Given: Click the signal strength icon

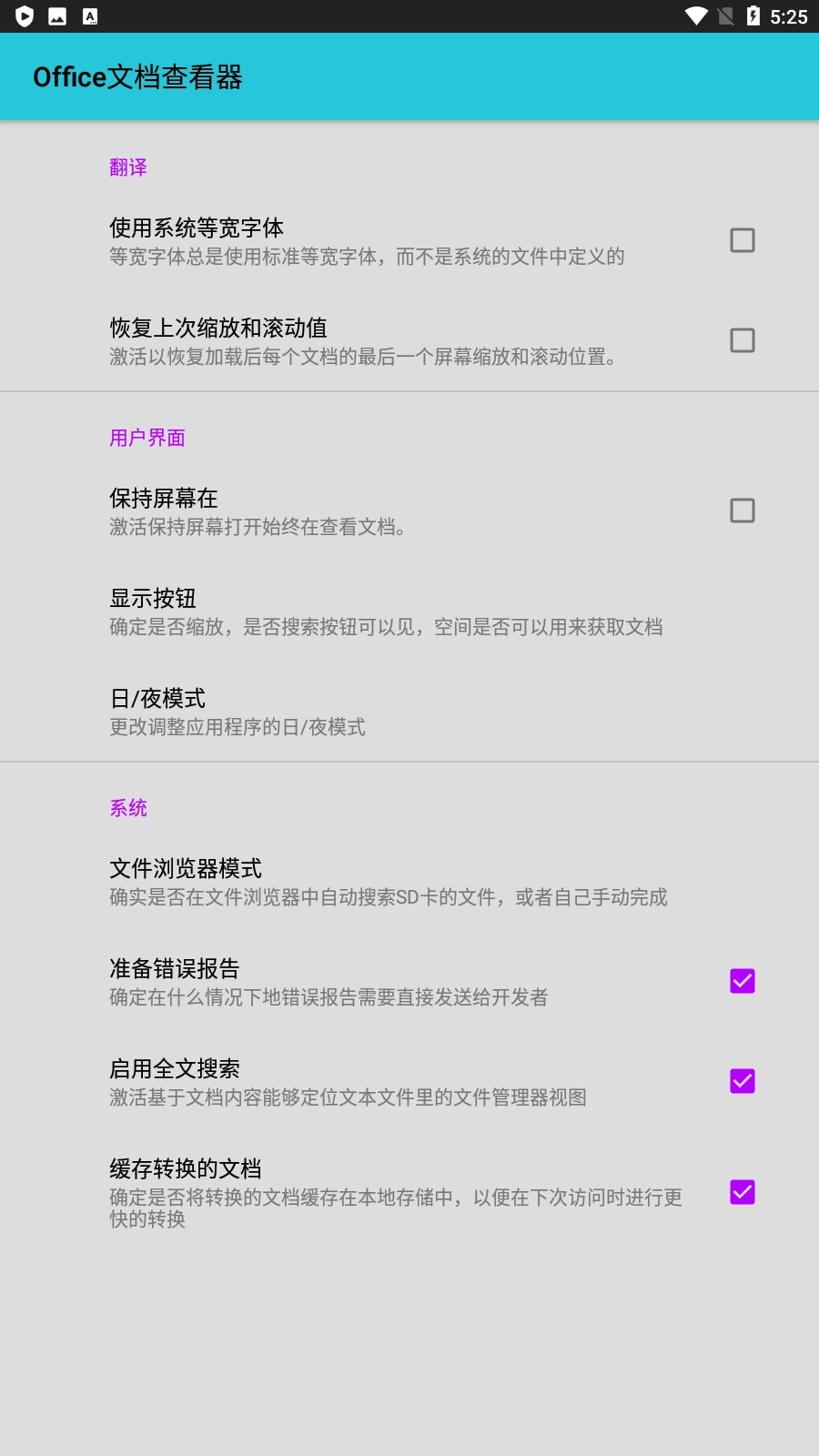Looking at the screenshot, I should (x=726, y=14).
